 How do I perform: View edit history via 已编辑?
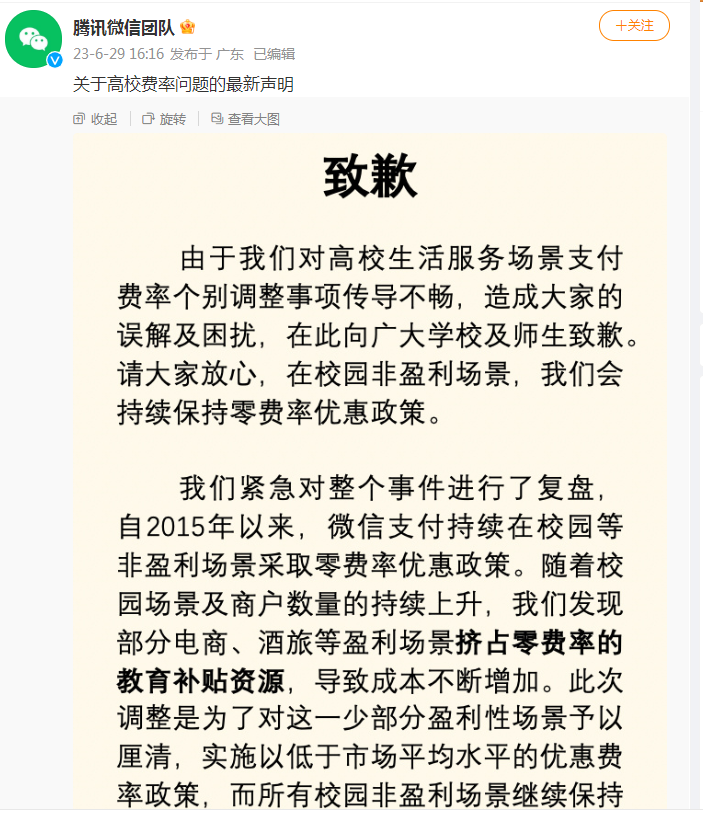[x=274, y=54]
